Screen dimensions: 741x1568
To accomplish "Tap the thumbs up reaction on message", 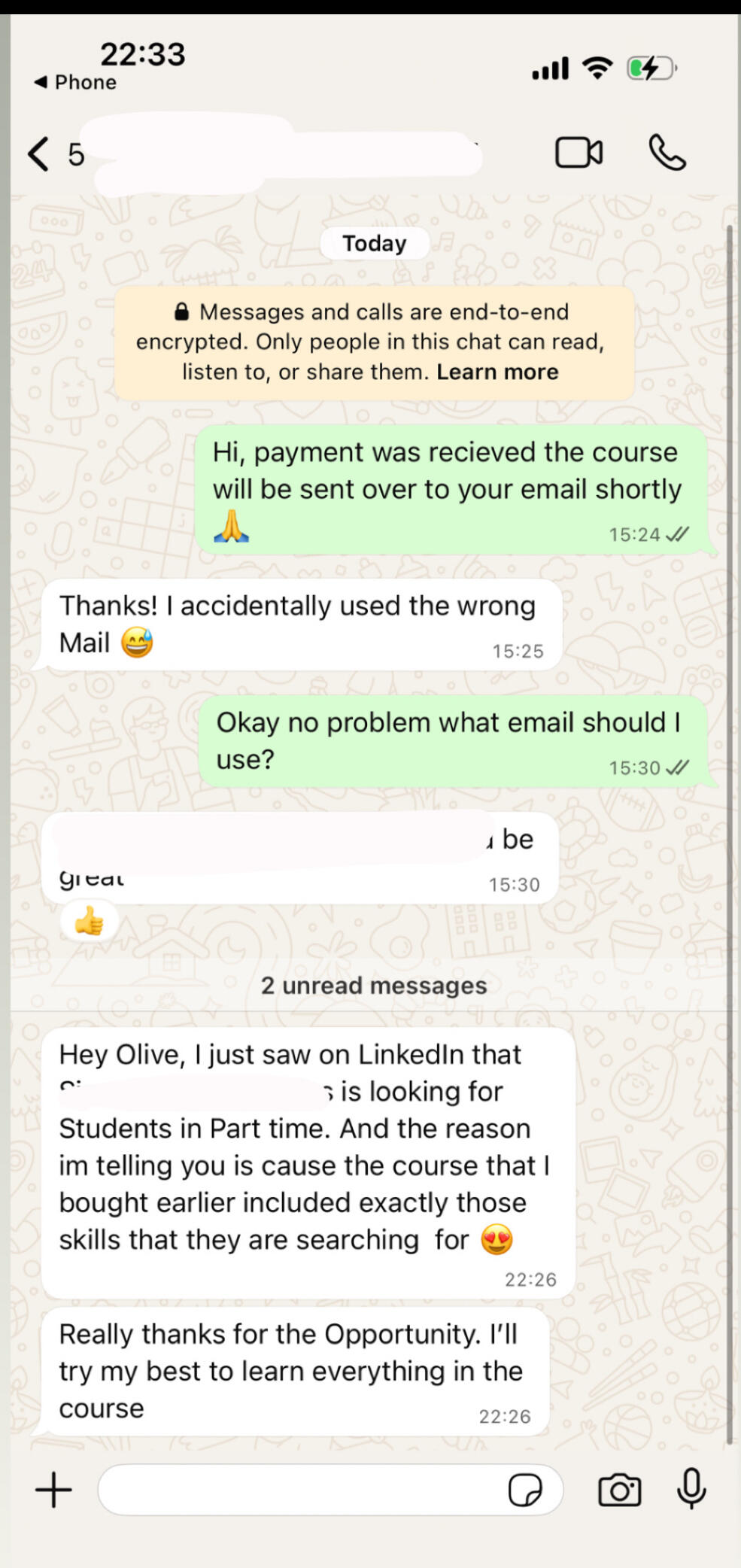I will coord(90,920).
